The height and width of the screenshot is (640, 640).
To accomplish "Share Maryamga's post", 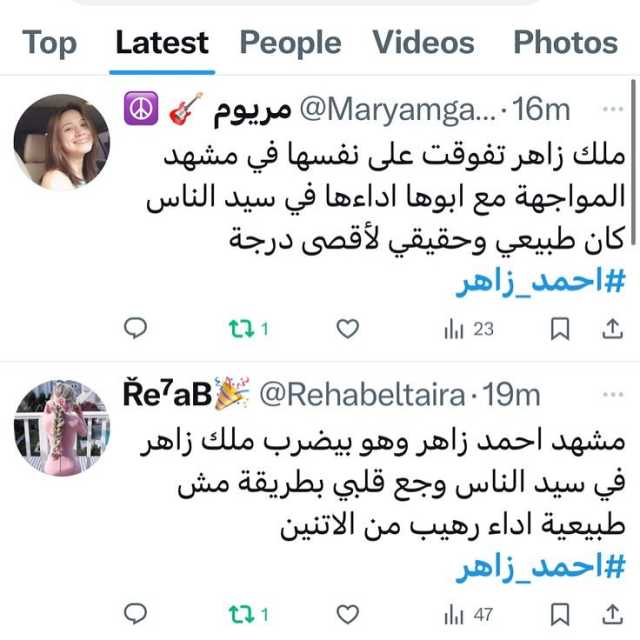I will 612,328.
